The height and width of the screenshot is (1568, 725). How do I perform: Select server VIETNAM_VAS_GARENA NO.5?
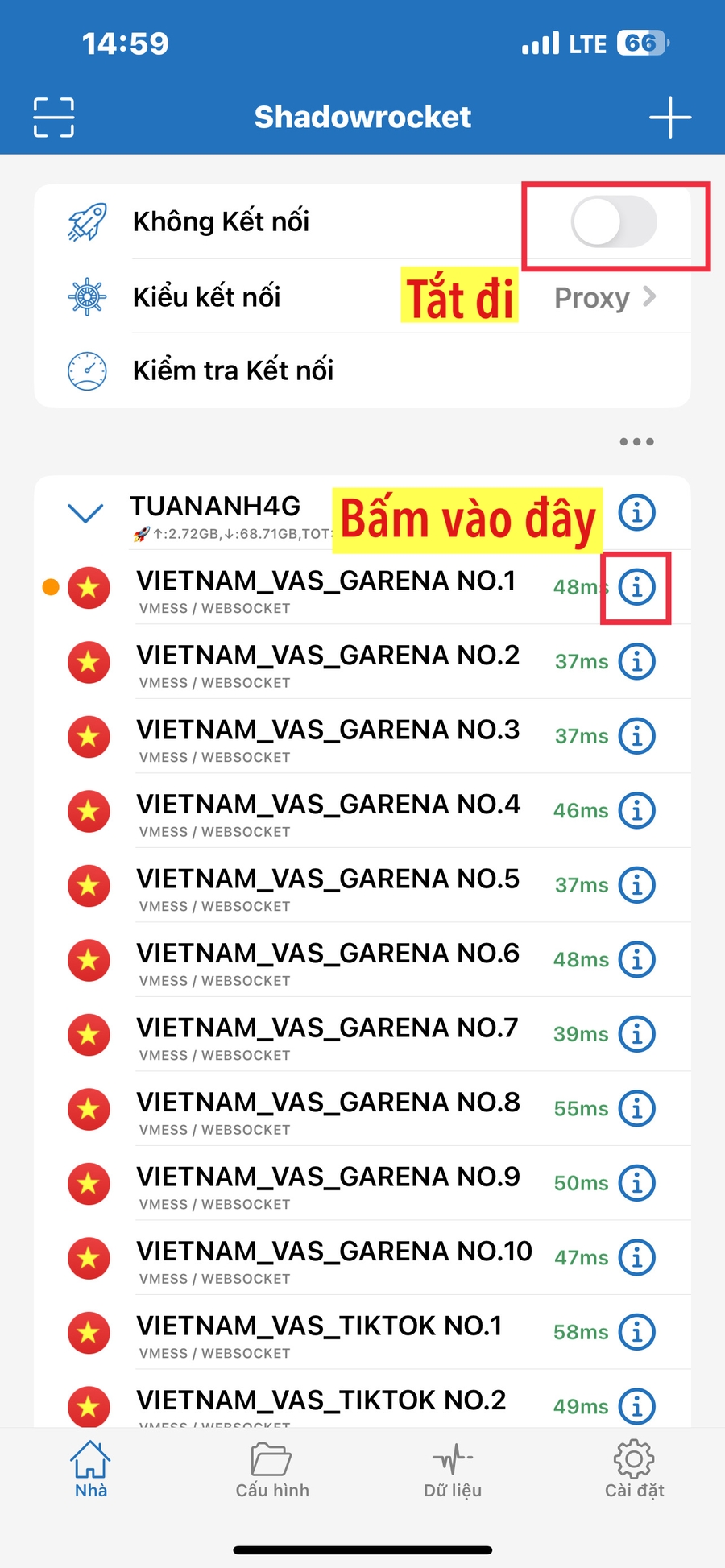point(327,885)
